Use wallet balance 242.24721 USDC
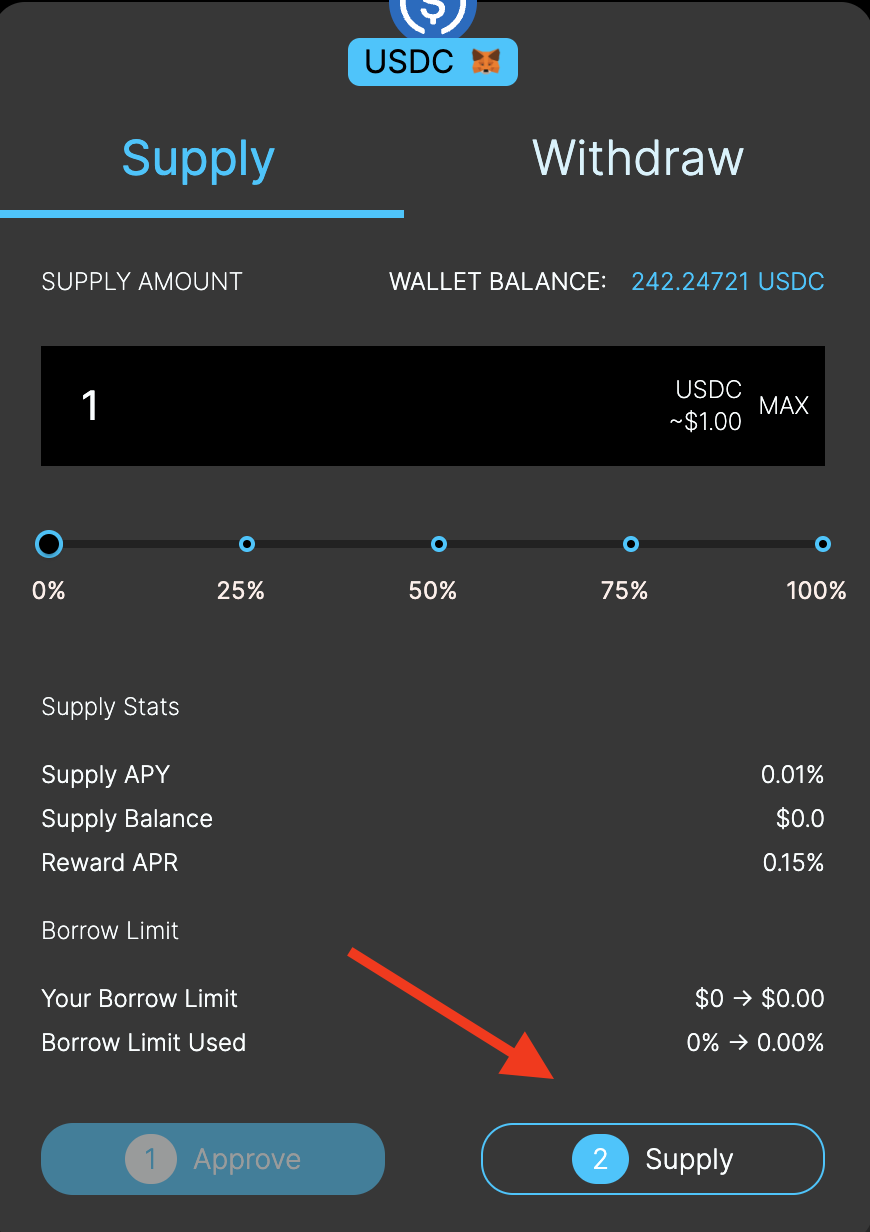The image size is (870, 1232). pyautogui.click(x=727, y=282)
